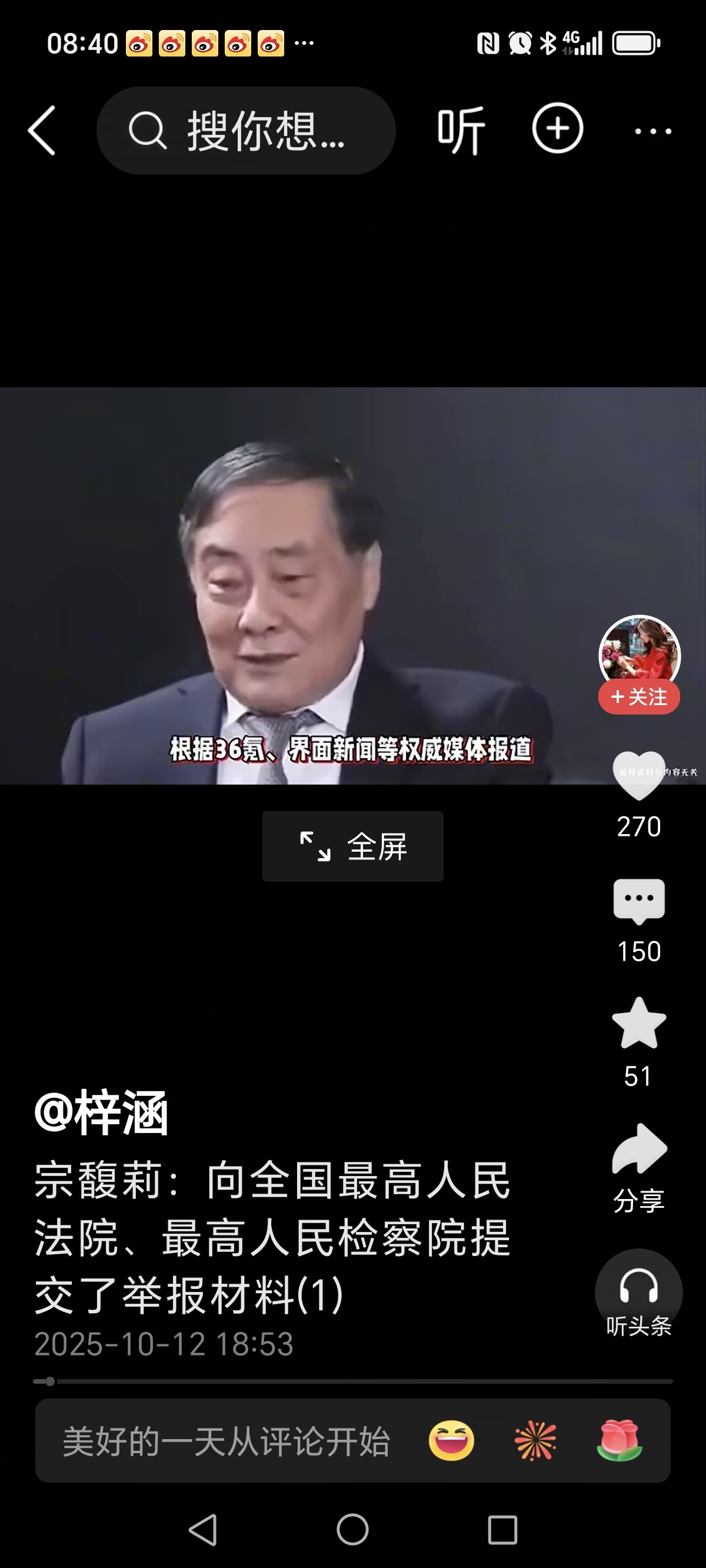The width and height of the screenshot is (706, 1568).
Task: Send the rose emoji reaction
Action: (x=620, y=1441)
